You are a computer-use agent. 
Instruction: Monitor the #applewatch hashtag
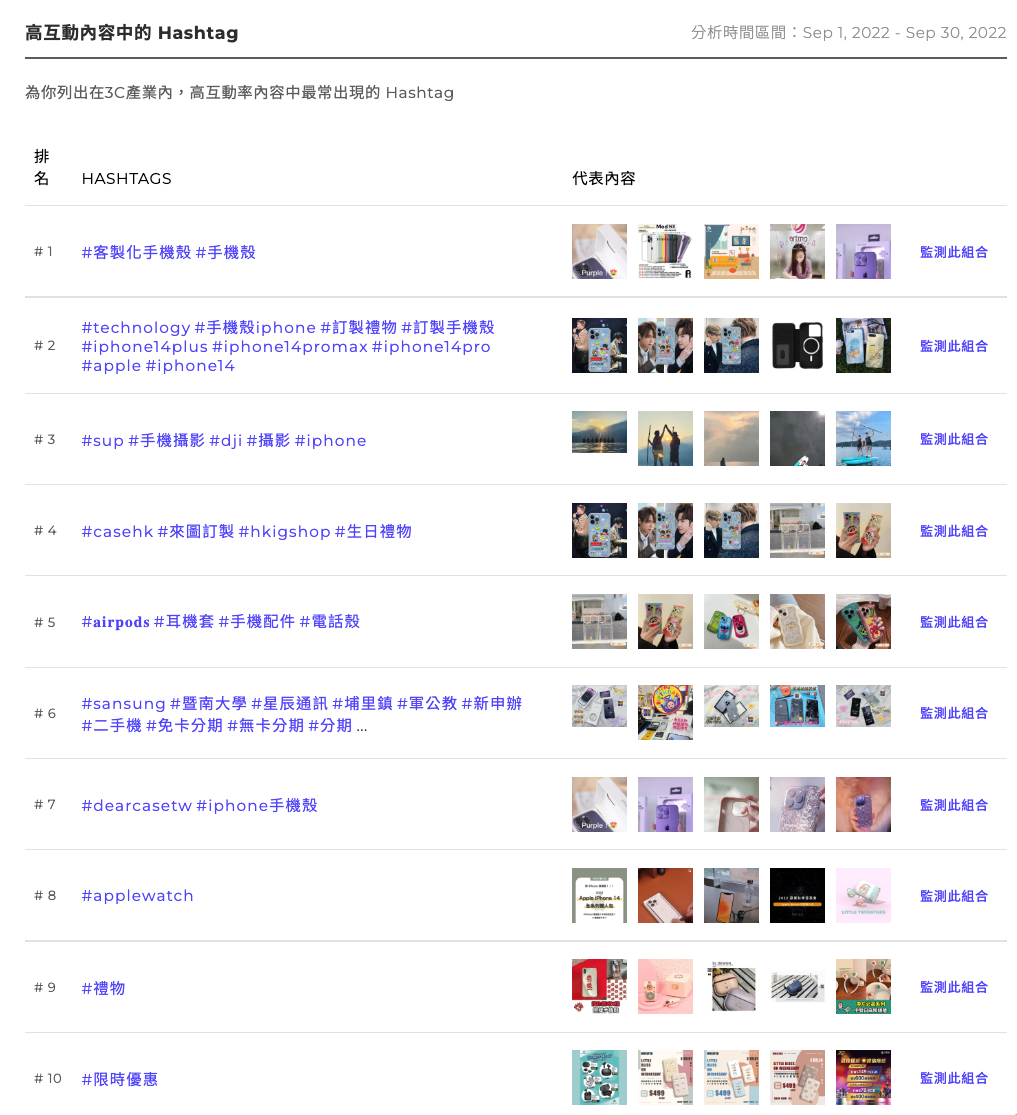(x=954, y=896)
